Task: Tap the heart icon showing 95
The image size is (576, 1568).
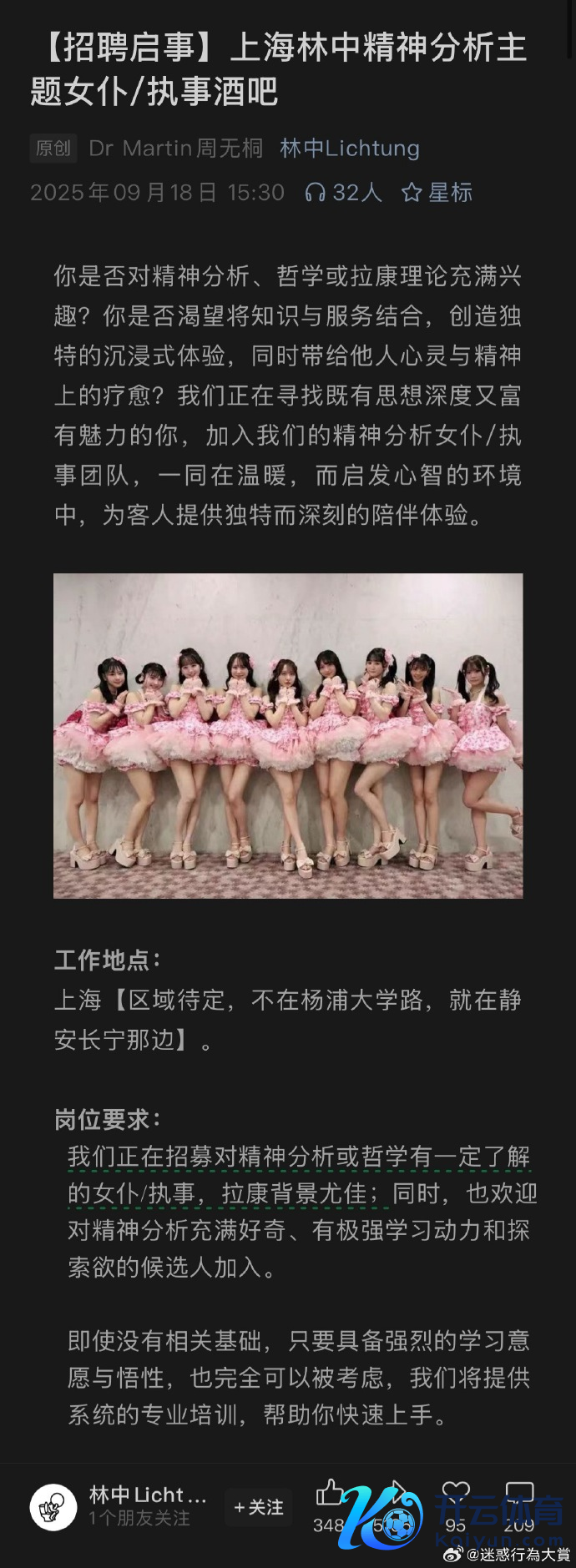Action: click(456, 1495)
